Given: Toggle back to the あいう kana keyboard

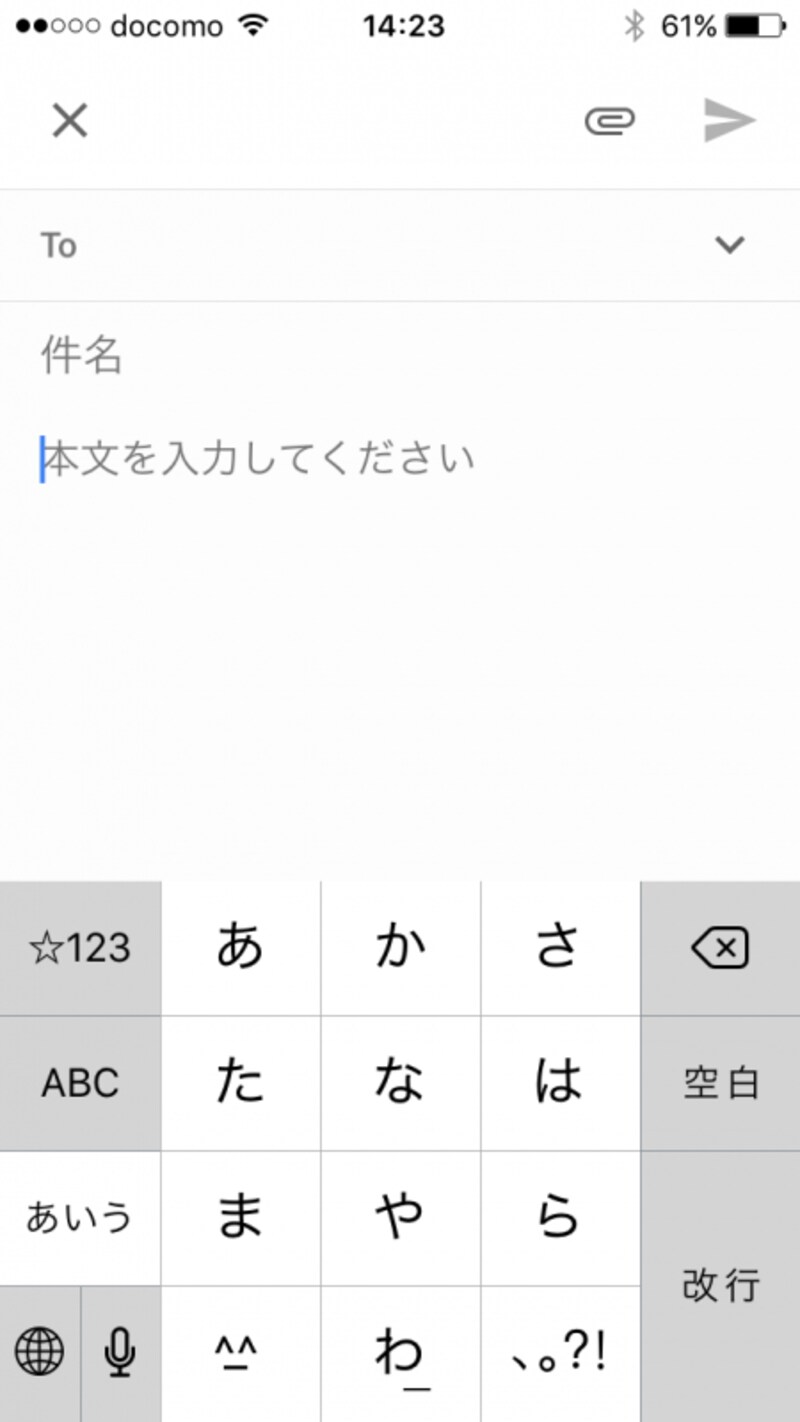Looking at the screenshot, I should tap(80, 1218).
